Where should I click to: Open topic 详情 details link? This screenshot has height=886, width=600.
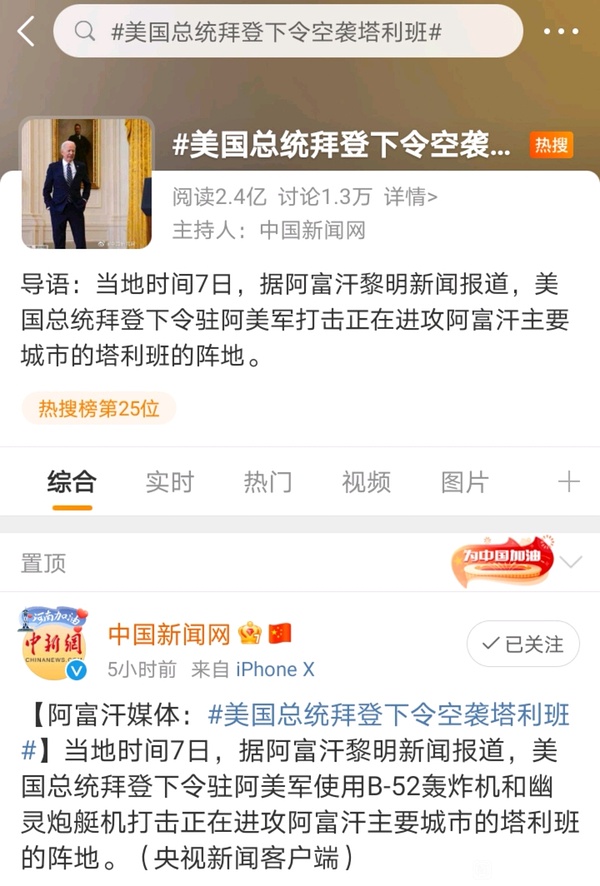(410, 197)
